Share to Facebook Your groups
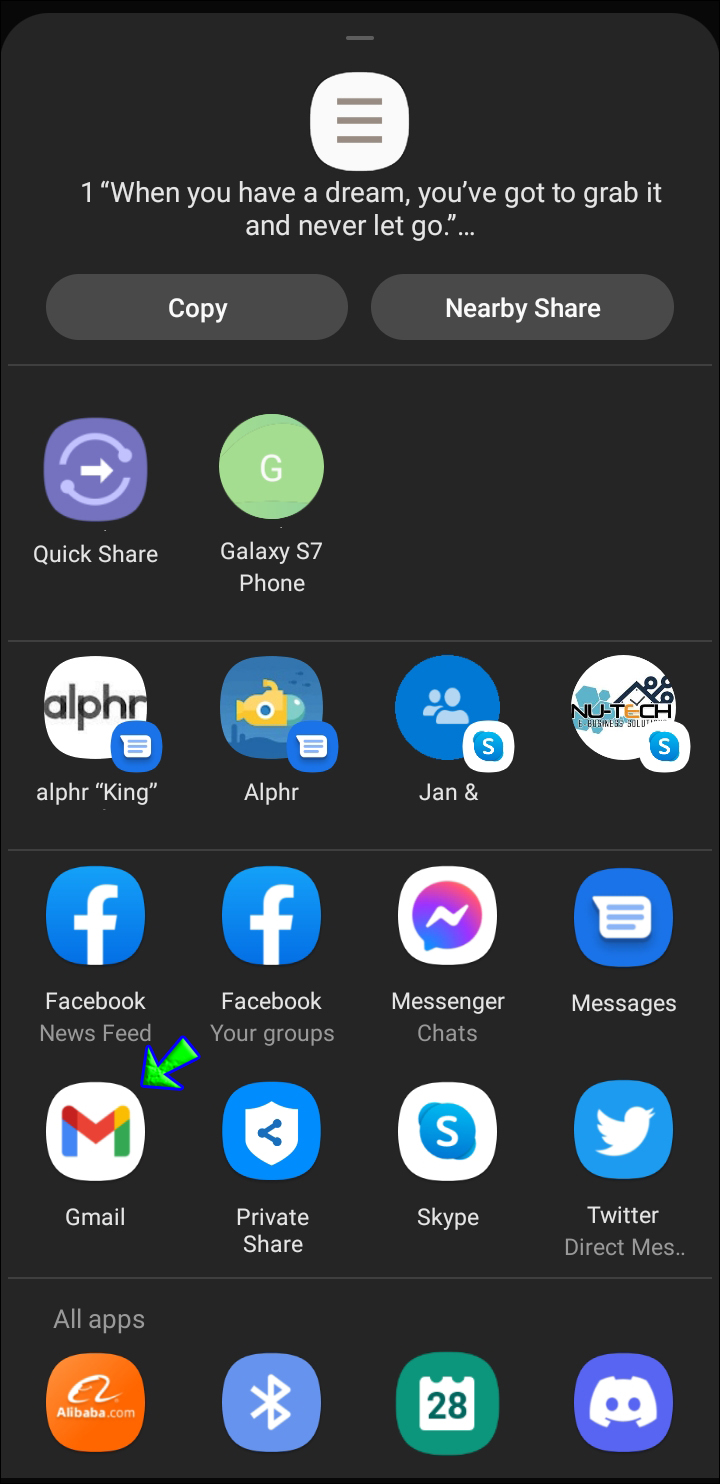 point(271,915)
